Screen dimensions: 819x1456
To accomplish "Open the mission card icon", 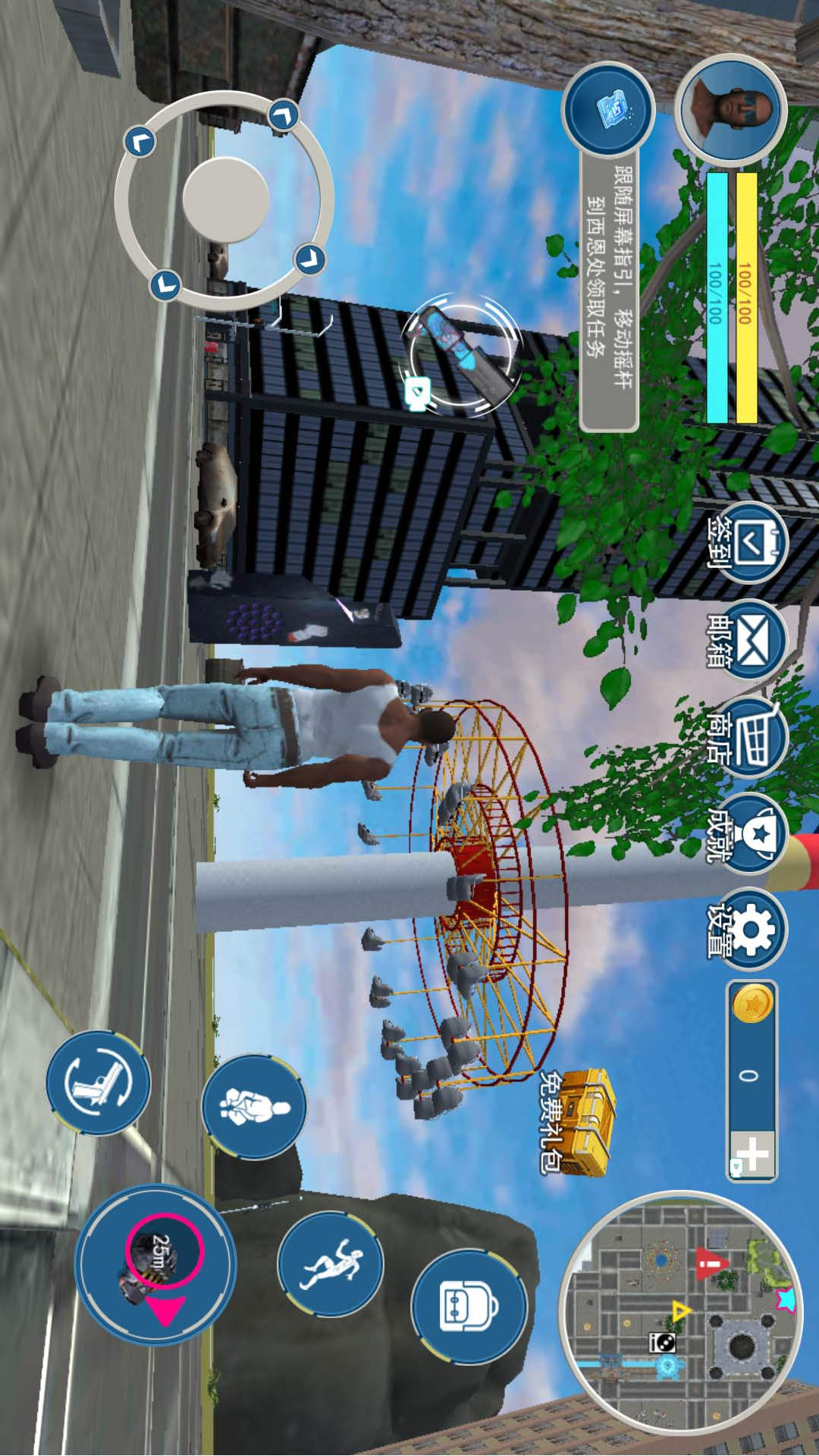I will pyautogui.click(x=608, y=110).
